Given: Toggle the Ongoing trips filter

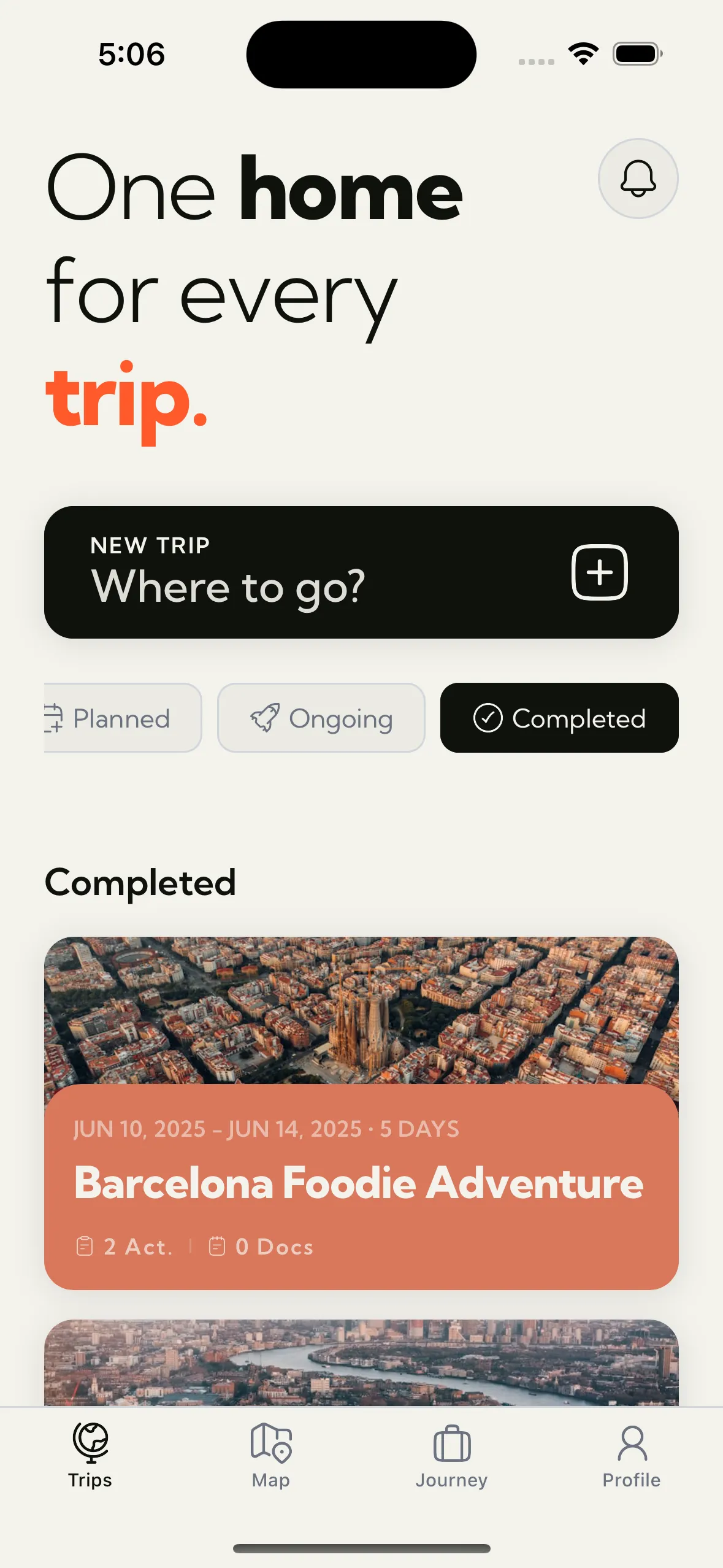Looking at the screenshot, I should point(322,718).
